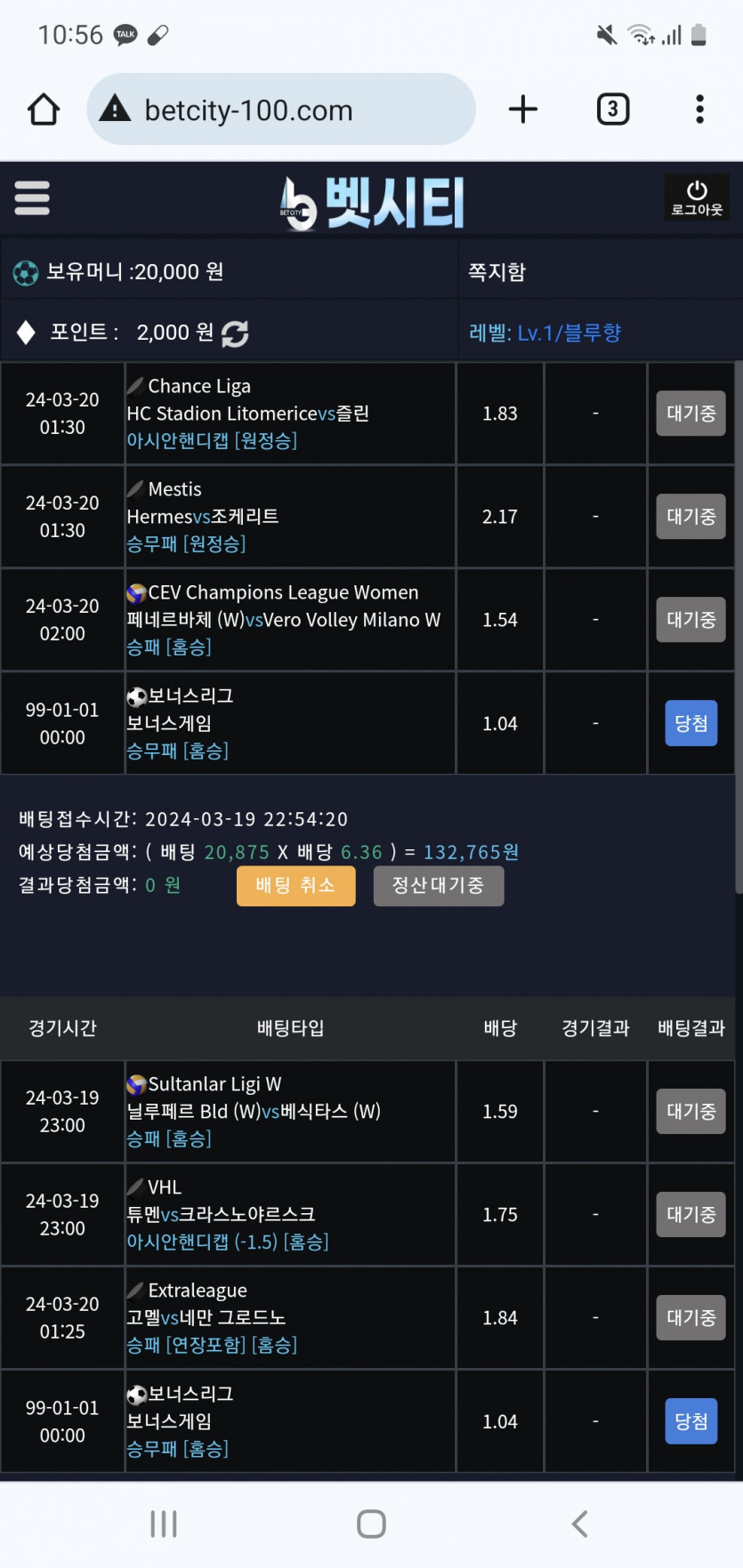Tap the 벳시티 logo to go home
The image size is (743, 1568).
pyautogui.click(x=372, y=202)
